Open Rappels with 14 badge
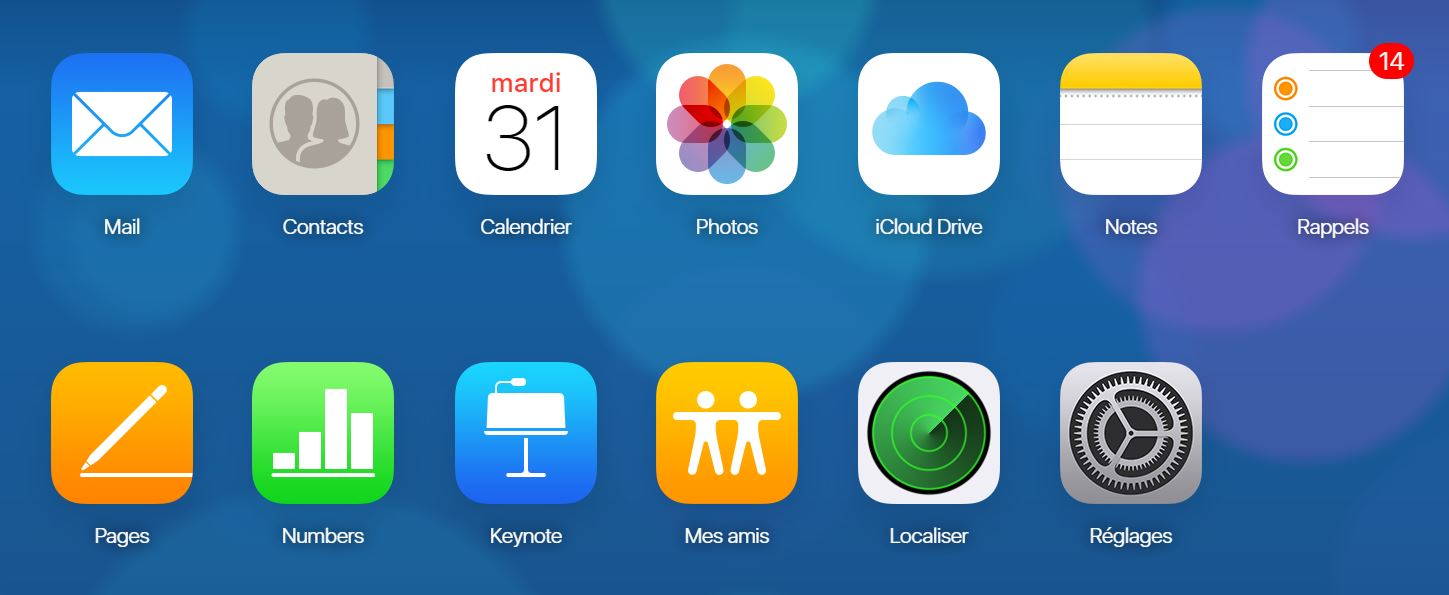Screen dimensions: 1449x595 (1333, 124)
